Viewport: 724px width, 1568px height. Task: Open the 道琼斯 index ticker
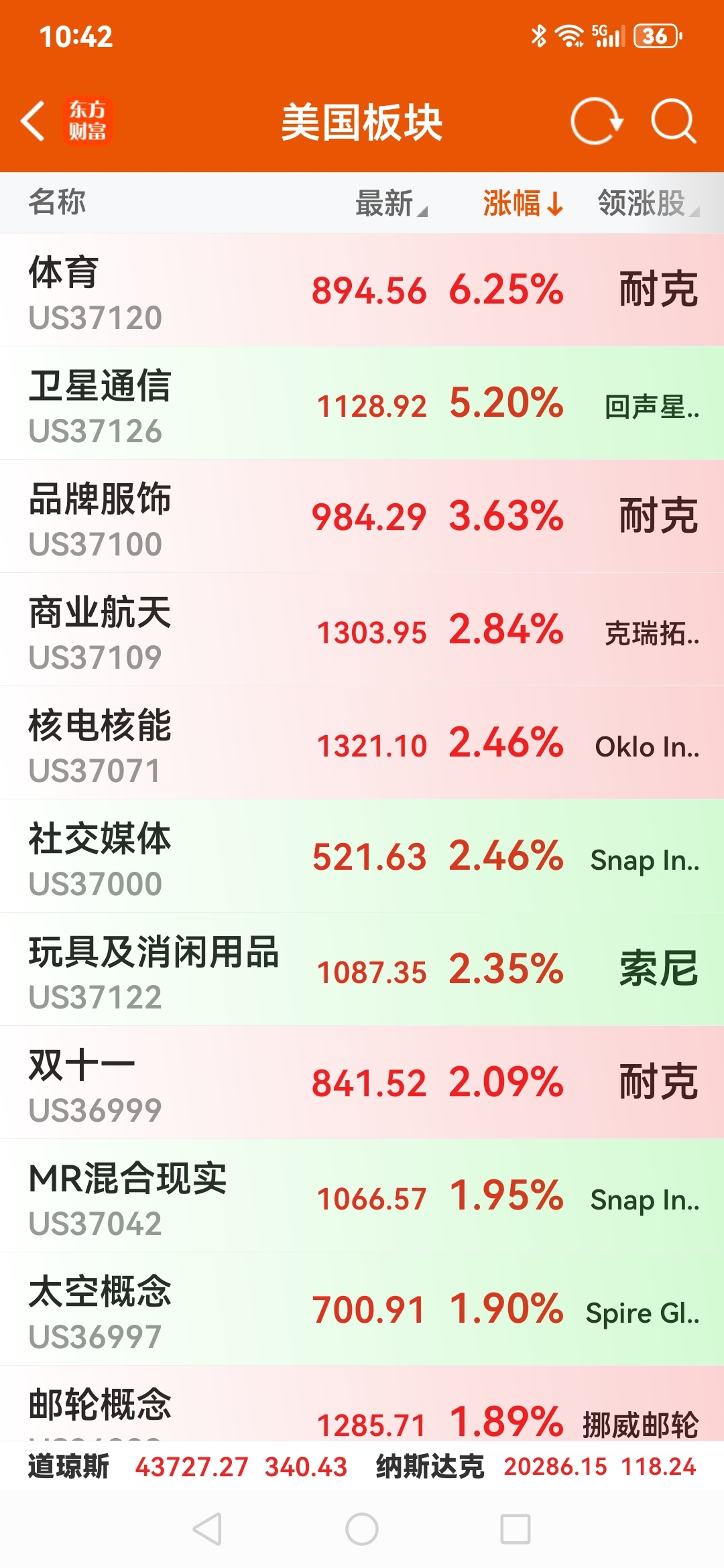pos(188,1467)
